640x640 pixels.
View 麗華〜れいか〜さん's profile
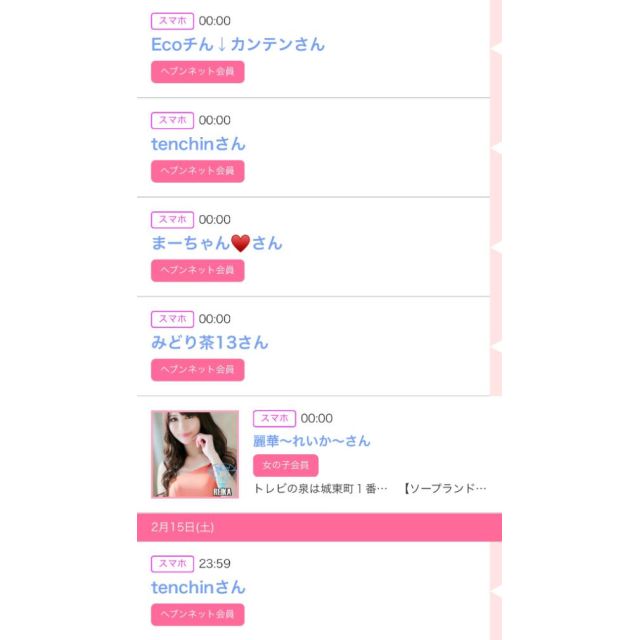(x=312, y=441)
